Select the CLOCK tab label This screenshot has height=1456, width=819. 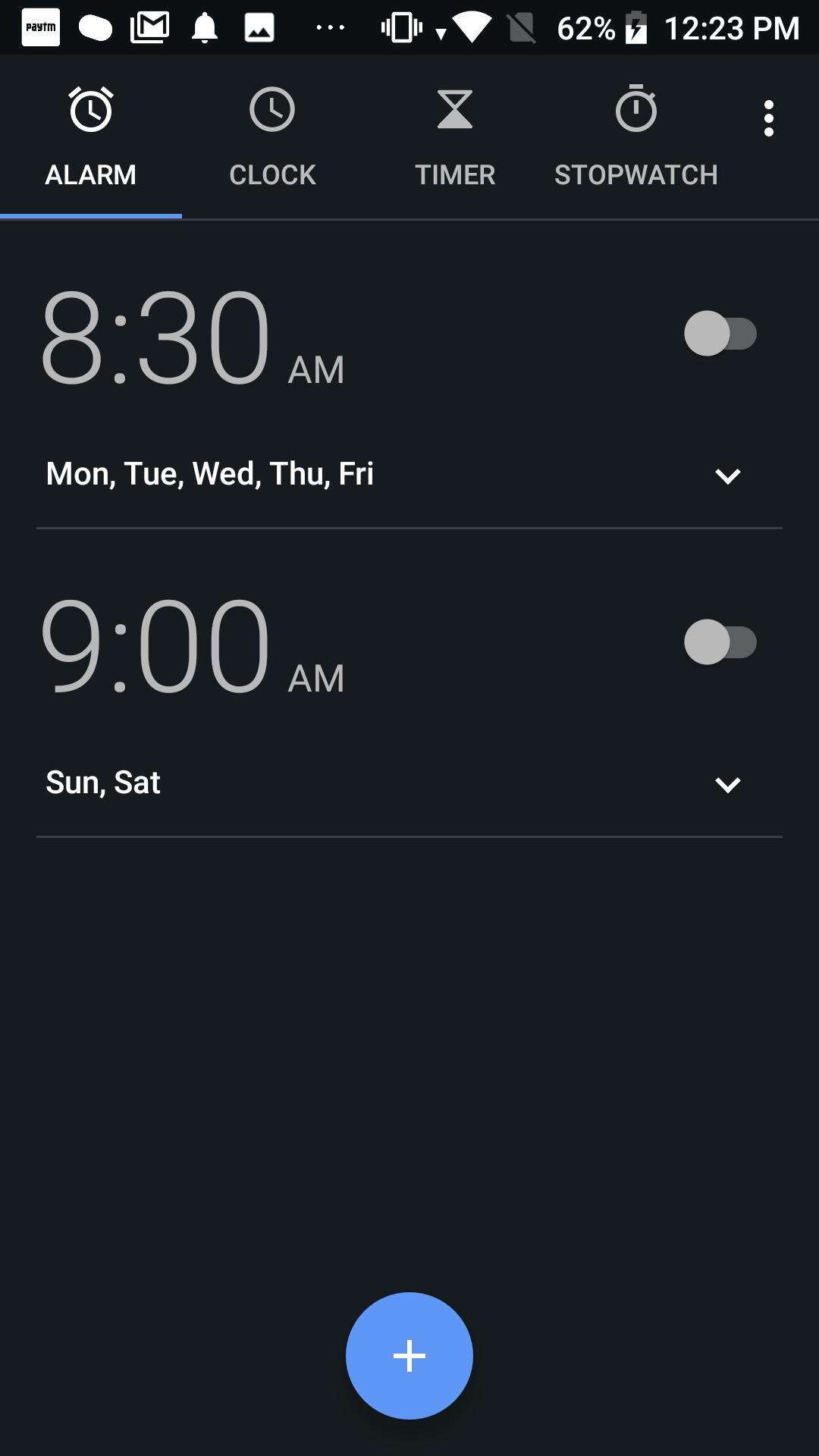(272, 174)
